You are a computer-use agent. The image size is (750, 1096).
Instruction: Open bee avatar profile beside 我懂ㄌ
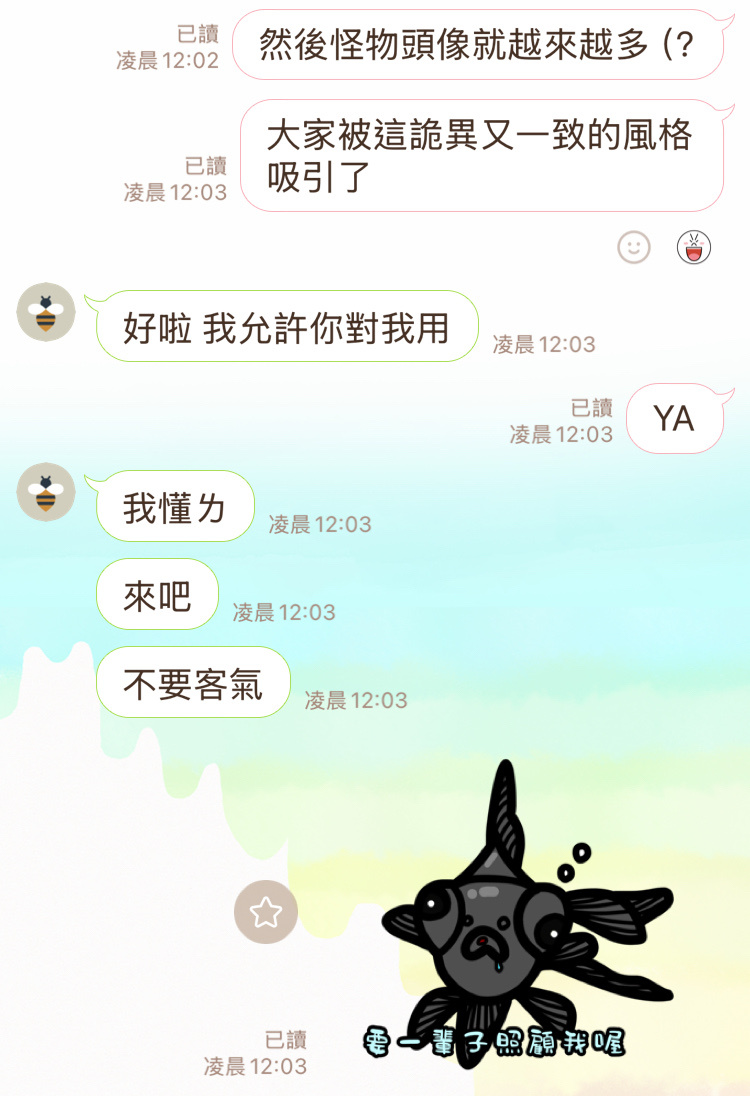click(x=46, y=492)
